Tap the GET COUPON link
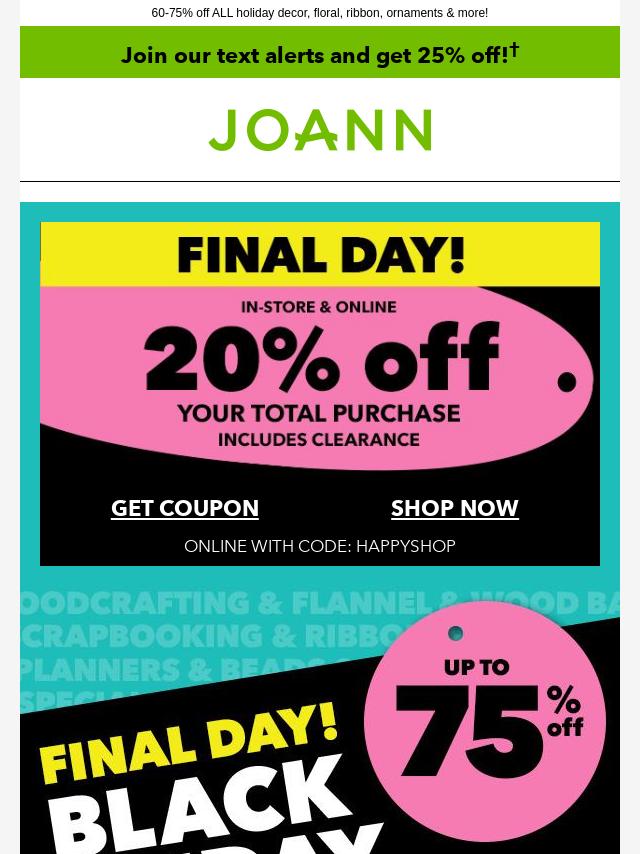 [x=185, y=508]
